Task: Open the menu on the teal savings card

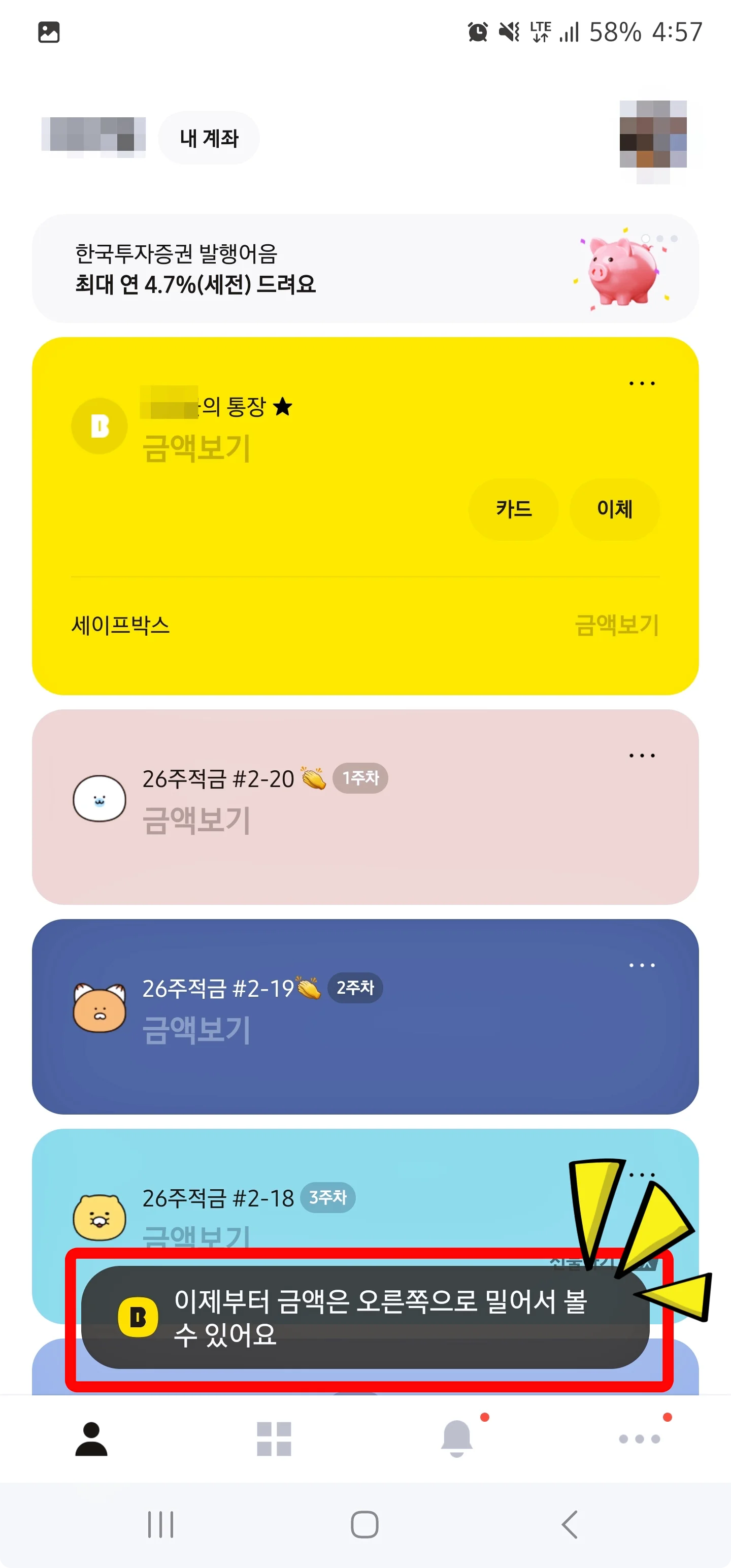Action: (x=641, y=1175)
